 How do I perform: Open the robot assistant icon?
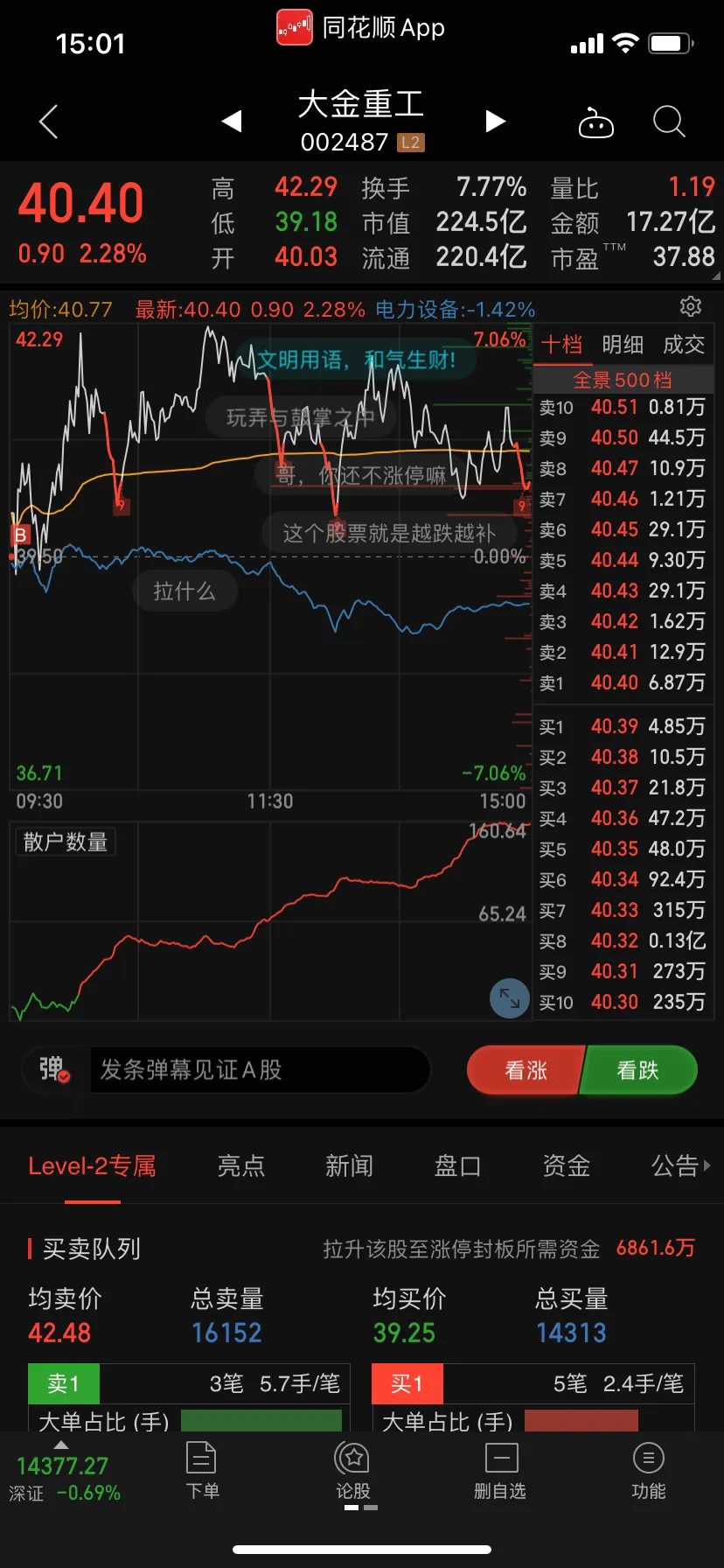[x=596, y=123]
